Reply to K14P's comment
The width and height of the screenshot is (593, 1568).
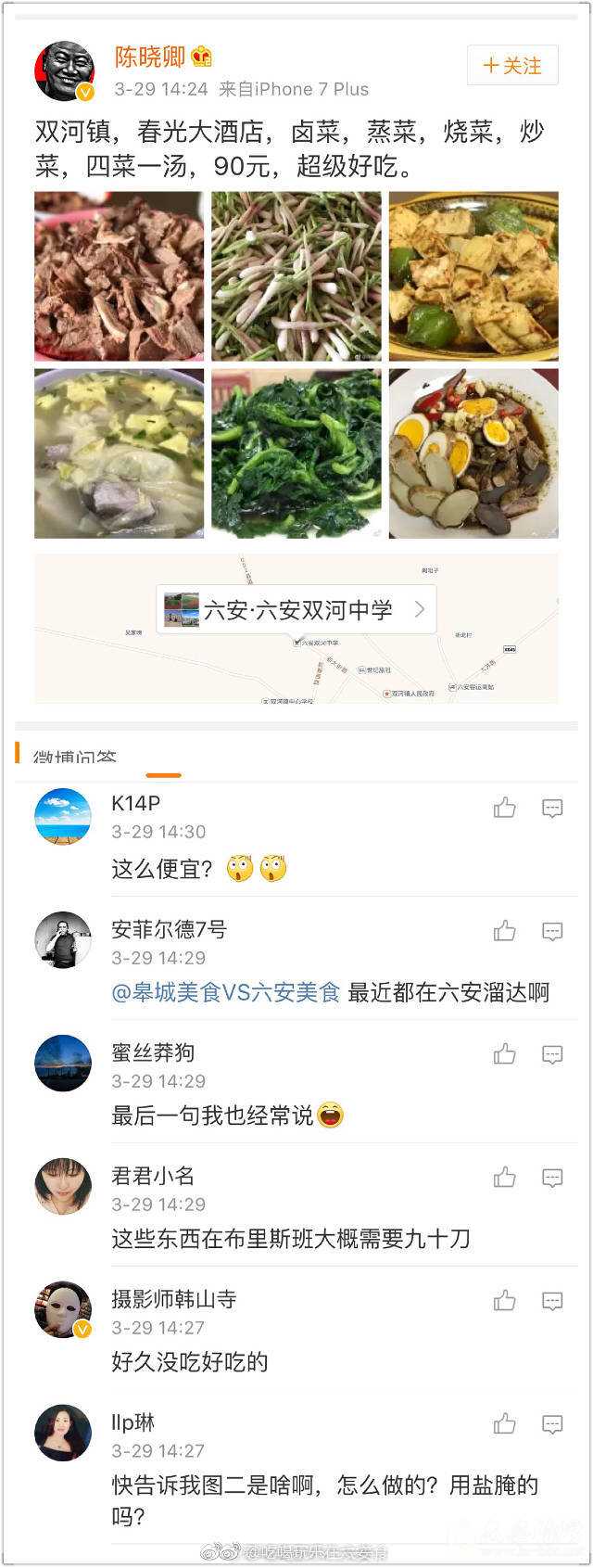click(x=552, y=808)
